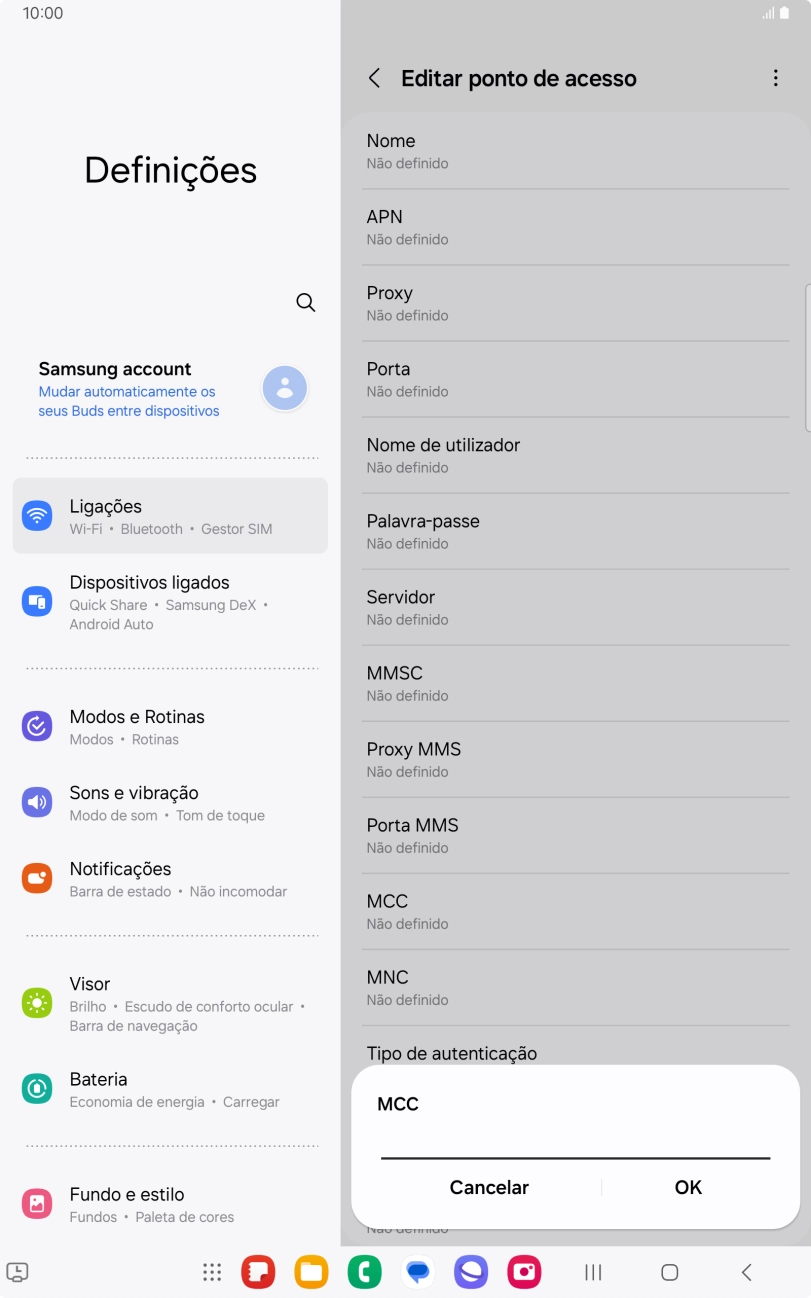Launch the green phone app from taskbar
The width and height of the screenshot is (811, 1298).
click(365, 1272)
